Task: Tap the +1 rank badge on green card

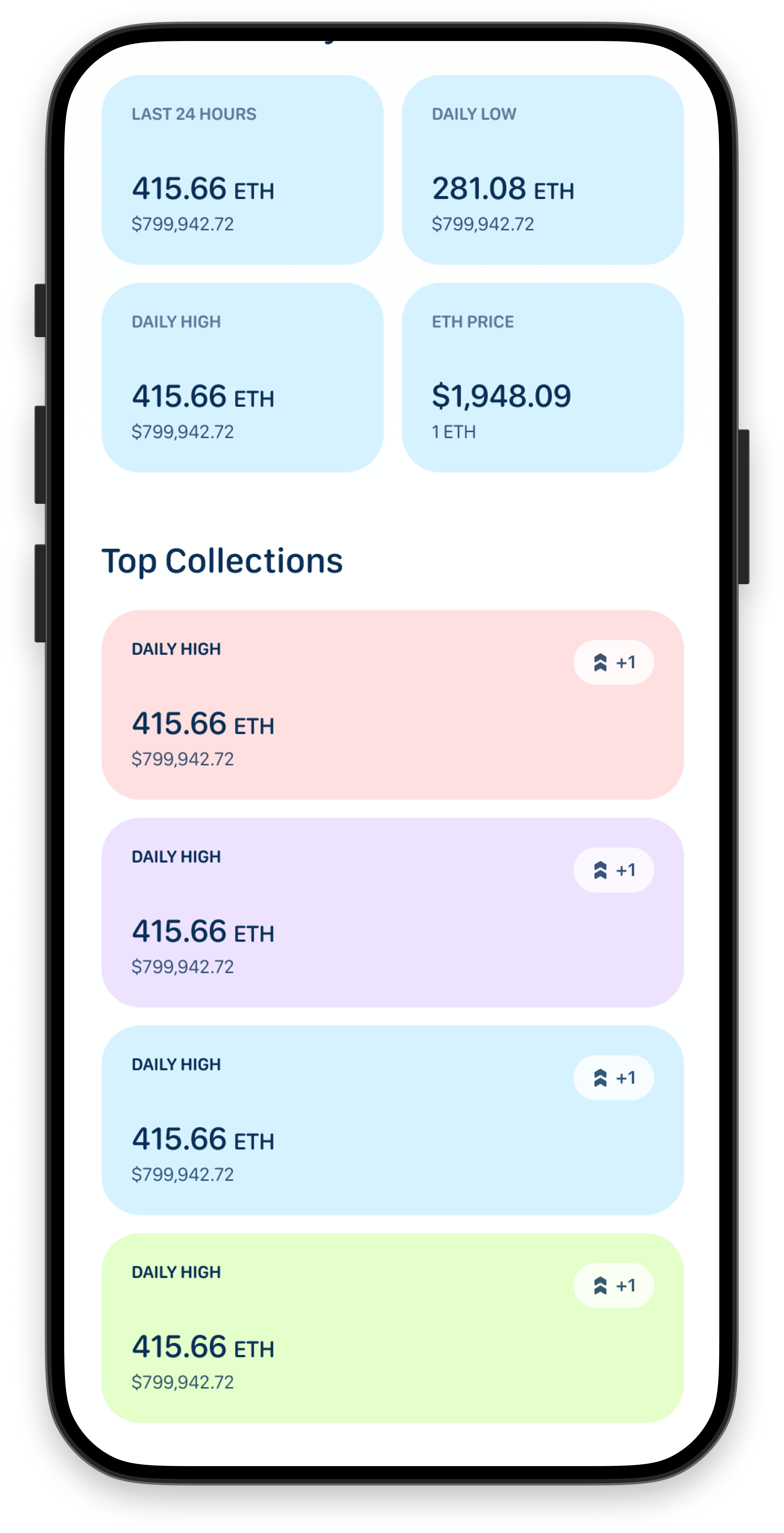Action: 613,1285
